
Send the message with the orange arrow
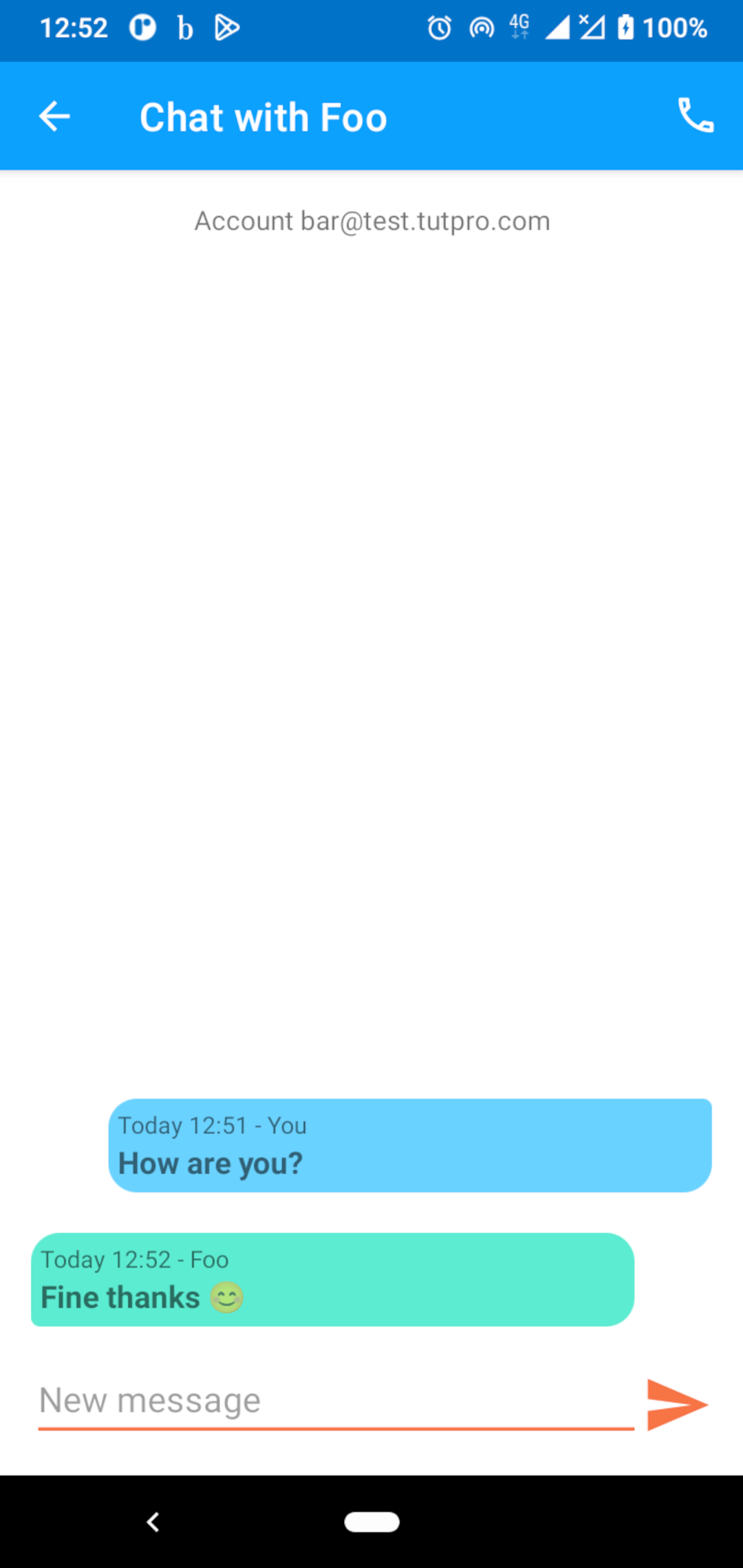point(677,1404)
